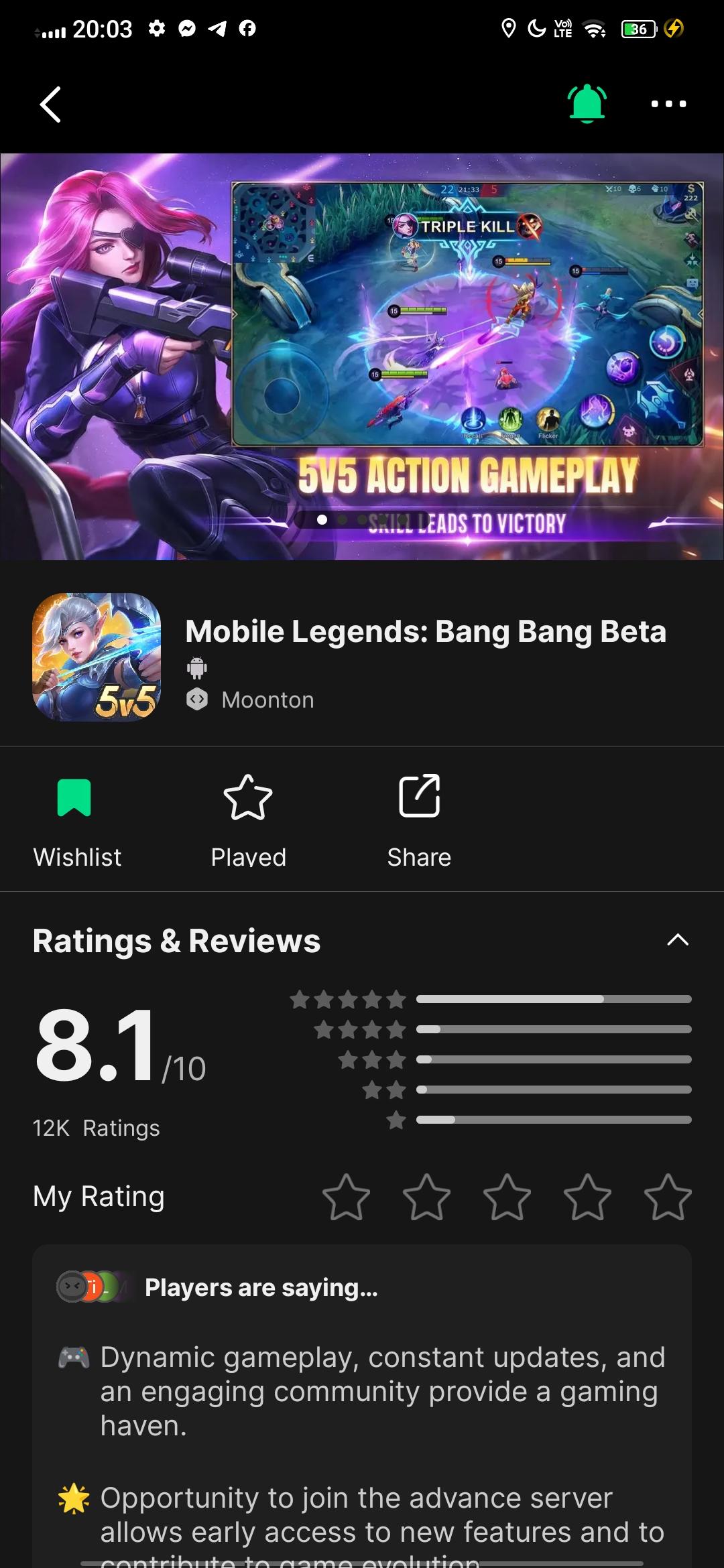Mark the game as Played
Screen dimensions: 724x1568
(x=248, y=819)
